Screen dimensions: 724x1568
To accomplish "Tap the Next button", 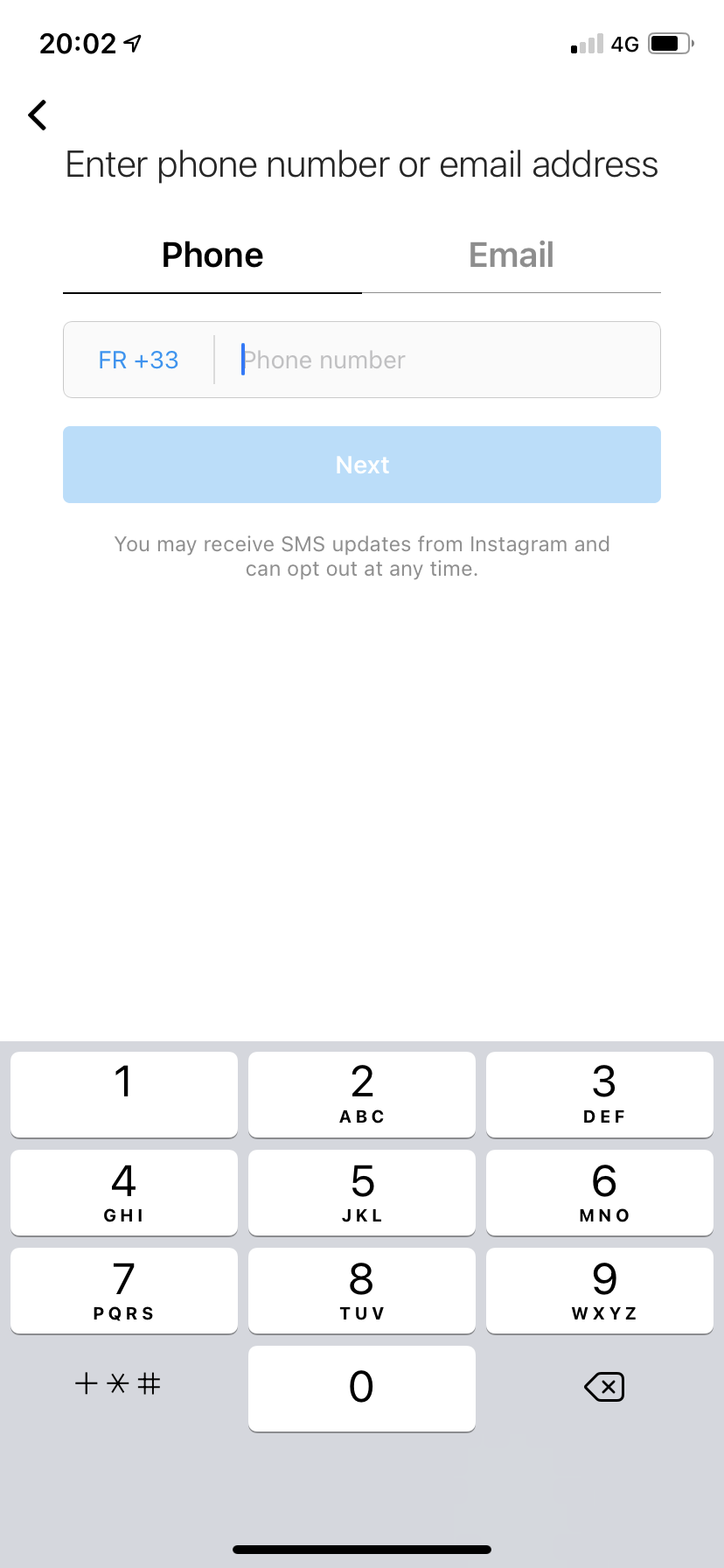I will (362, 465).
